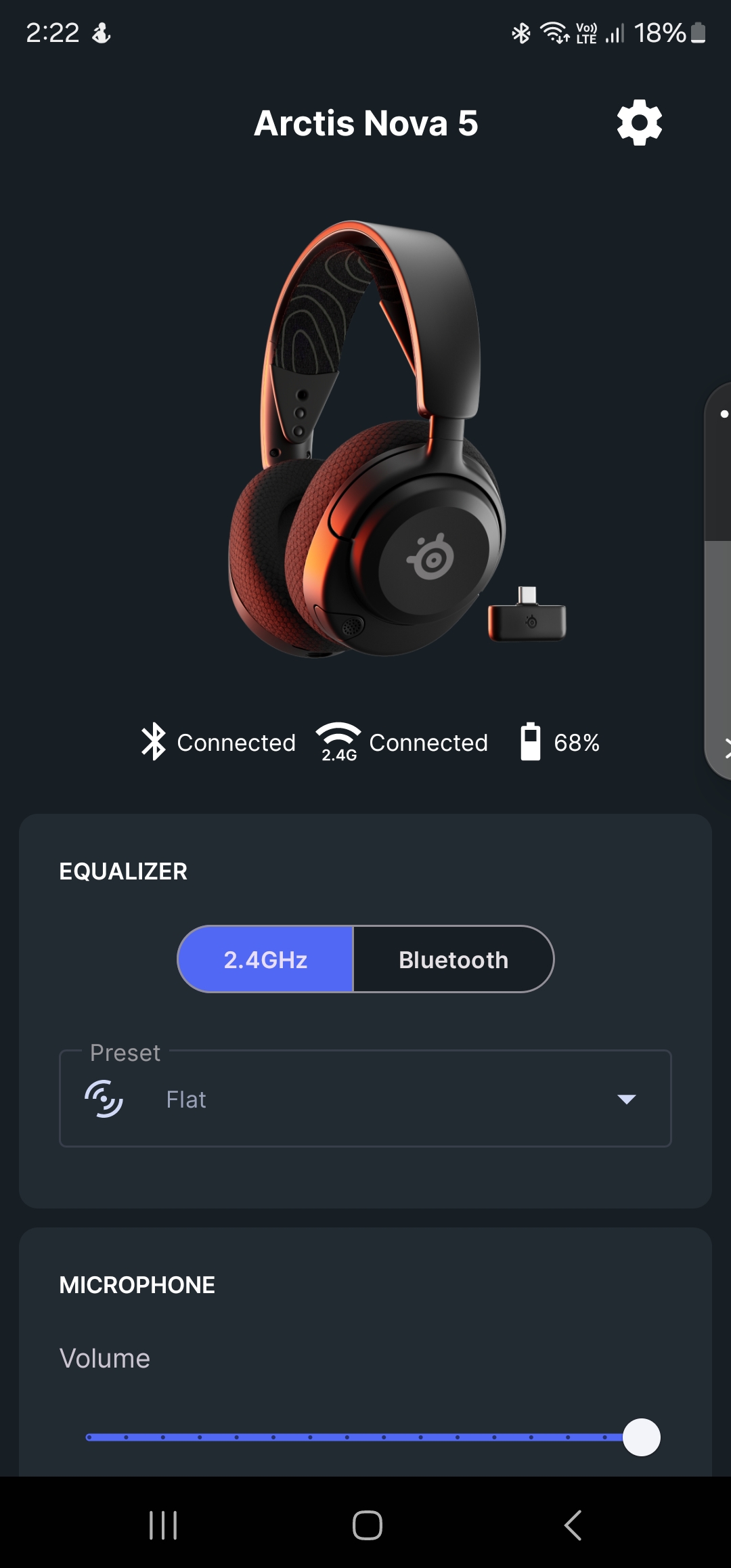The image size is (731, 1568).
Task: Go back using the system back button
Action: point(573,1525)
